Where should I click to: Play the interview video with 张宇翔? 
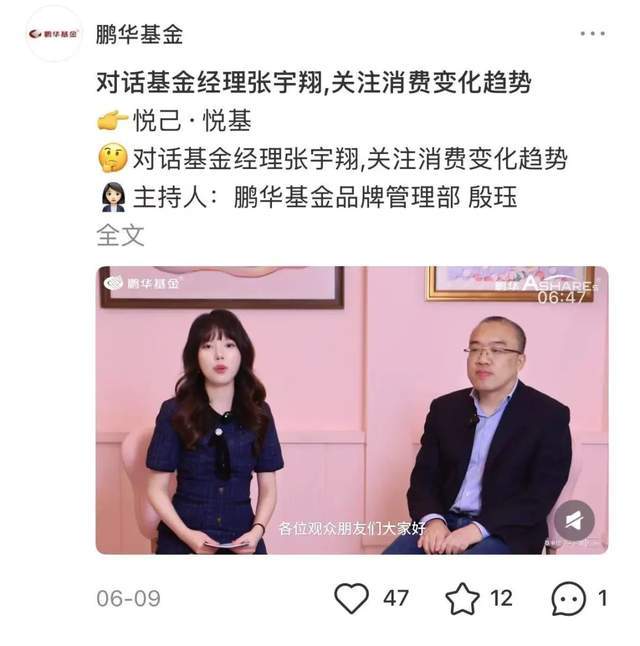(x=352, y=410)
